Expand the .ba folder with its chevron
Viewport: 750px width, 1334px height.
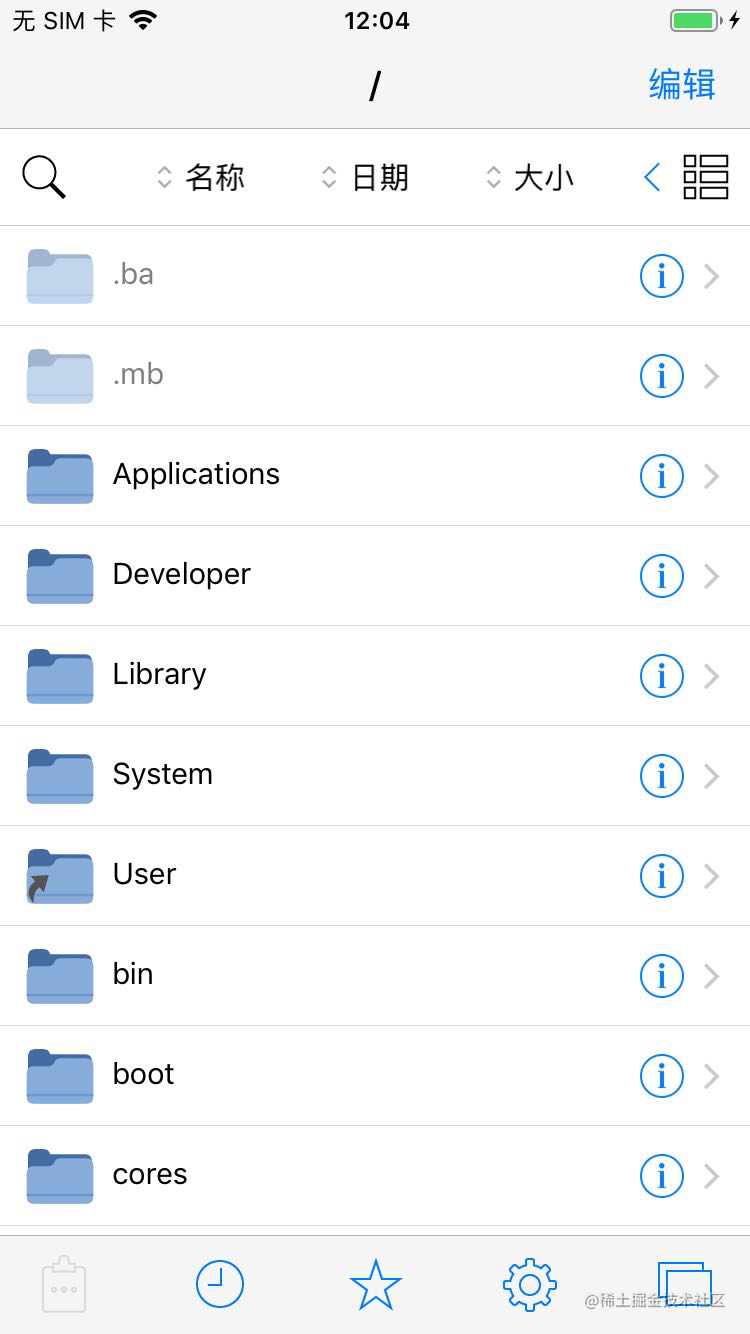[x=712, y=276]
